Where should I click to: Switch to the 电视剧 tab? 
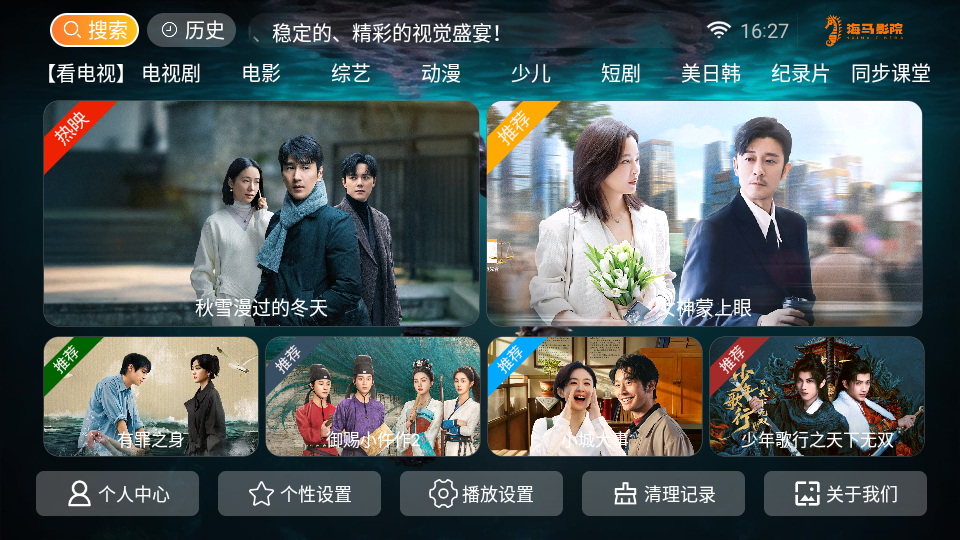(x=171, y=73)
